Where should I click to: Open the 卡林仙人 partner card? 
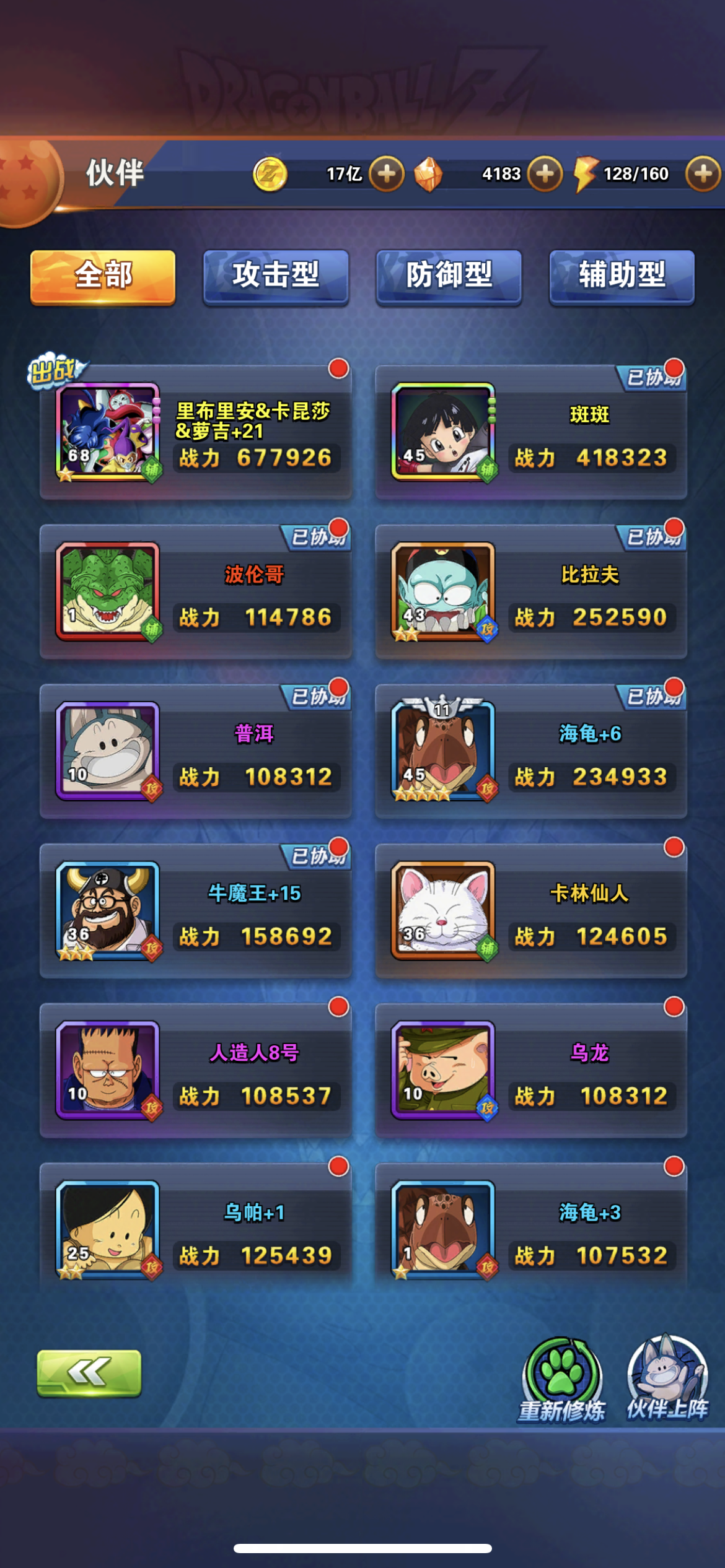pos(531,912)
